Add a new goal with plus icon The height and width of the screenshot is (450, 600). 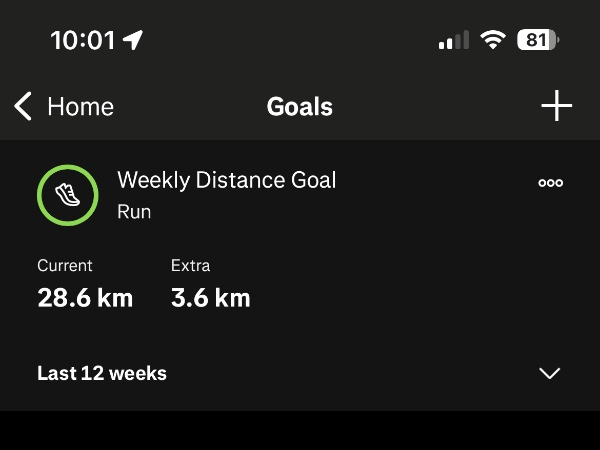tap(556, 107)
